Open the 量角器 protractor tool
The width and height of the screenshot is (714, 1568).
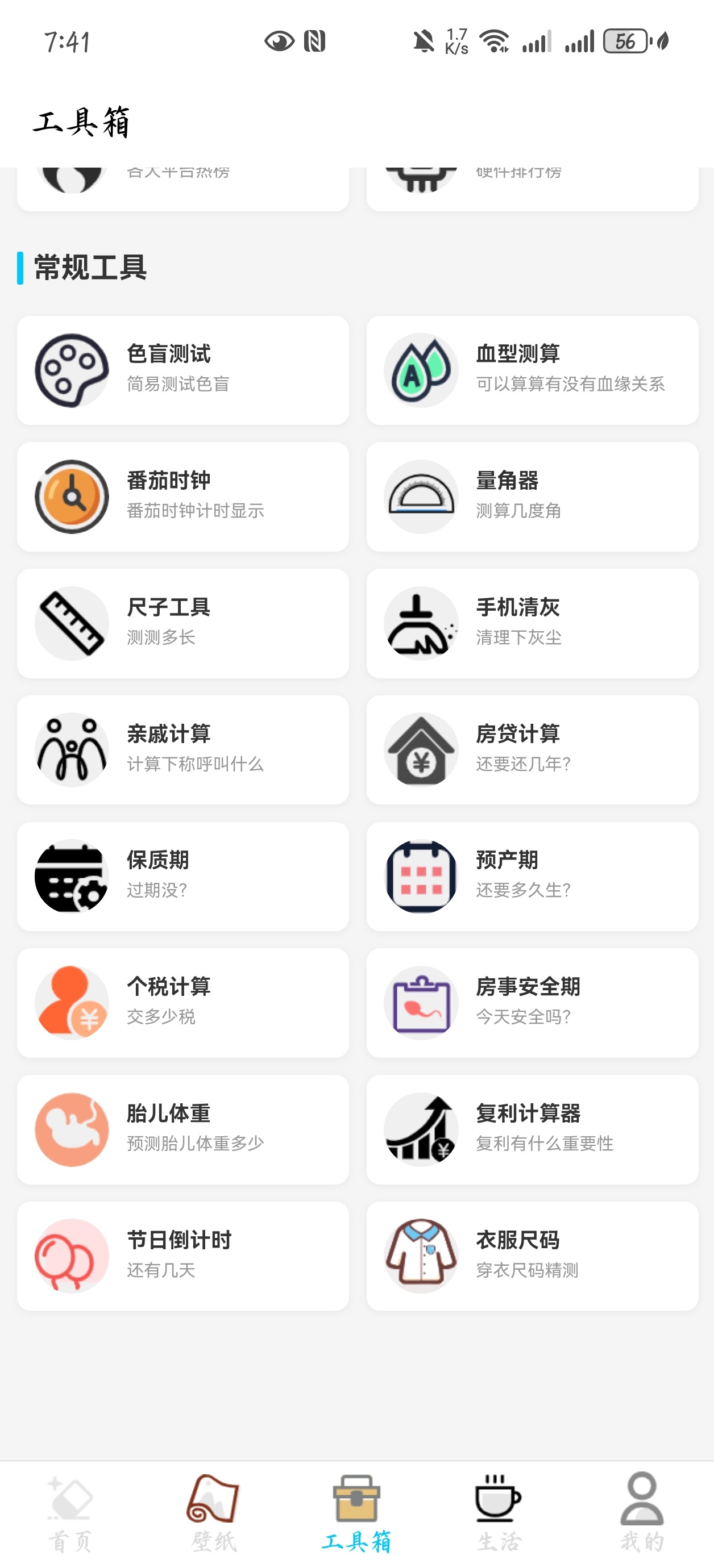point(533,497)
